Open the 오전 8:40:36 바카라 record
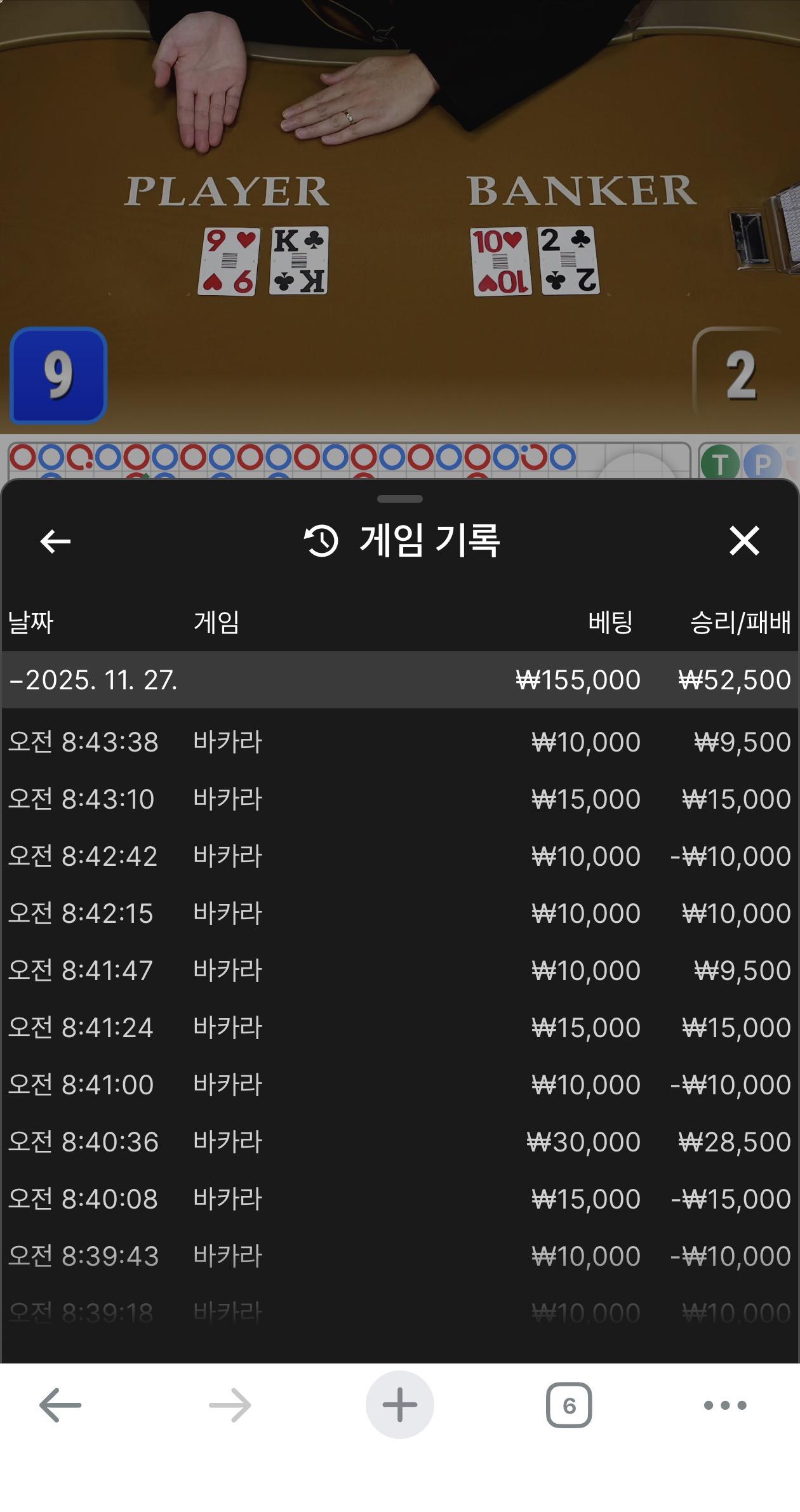This screenshot has width=800, height=1512. [x=399, y=1142]
